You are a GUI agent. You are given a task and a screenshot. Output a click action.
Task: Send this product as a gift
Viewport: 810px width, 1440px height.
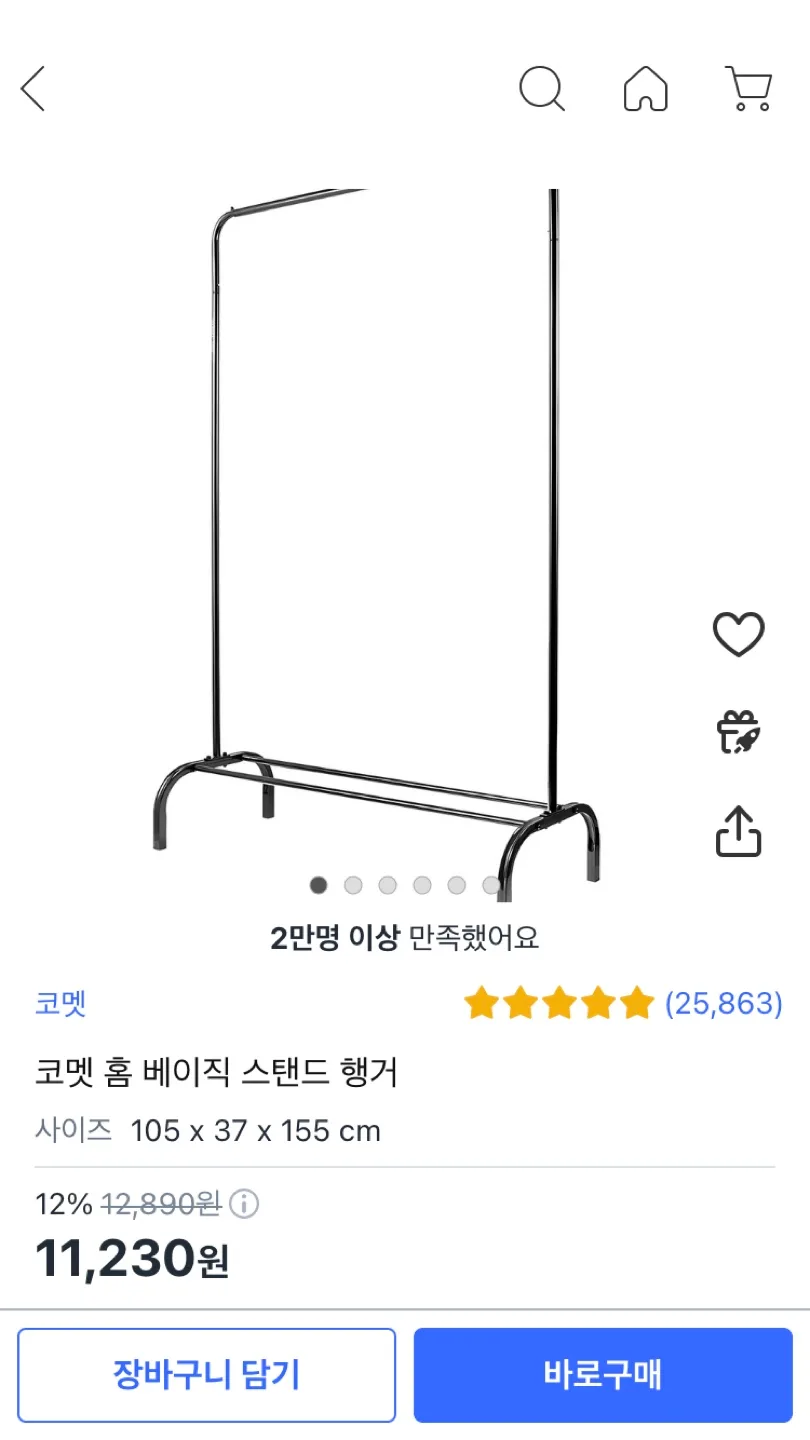[738, 732]
